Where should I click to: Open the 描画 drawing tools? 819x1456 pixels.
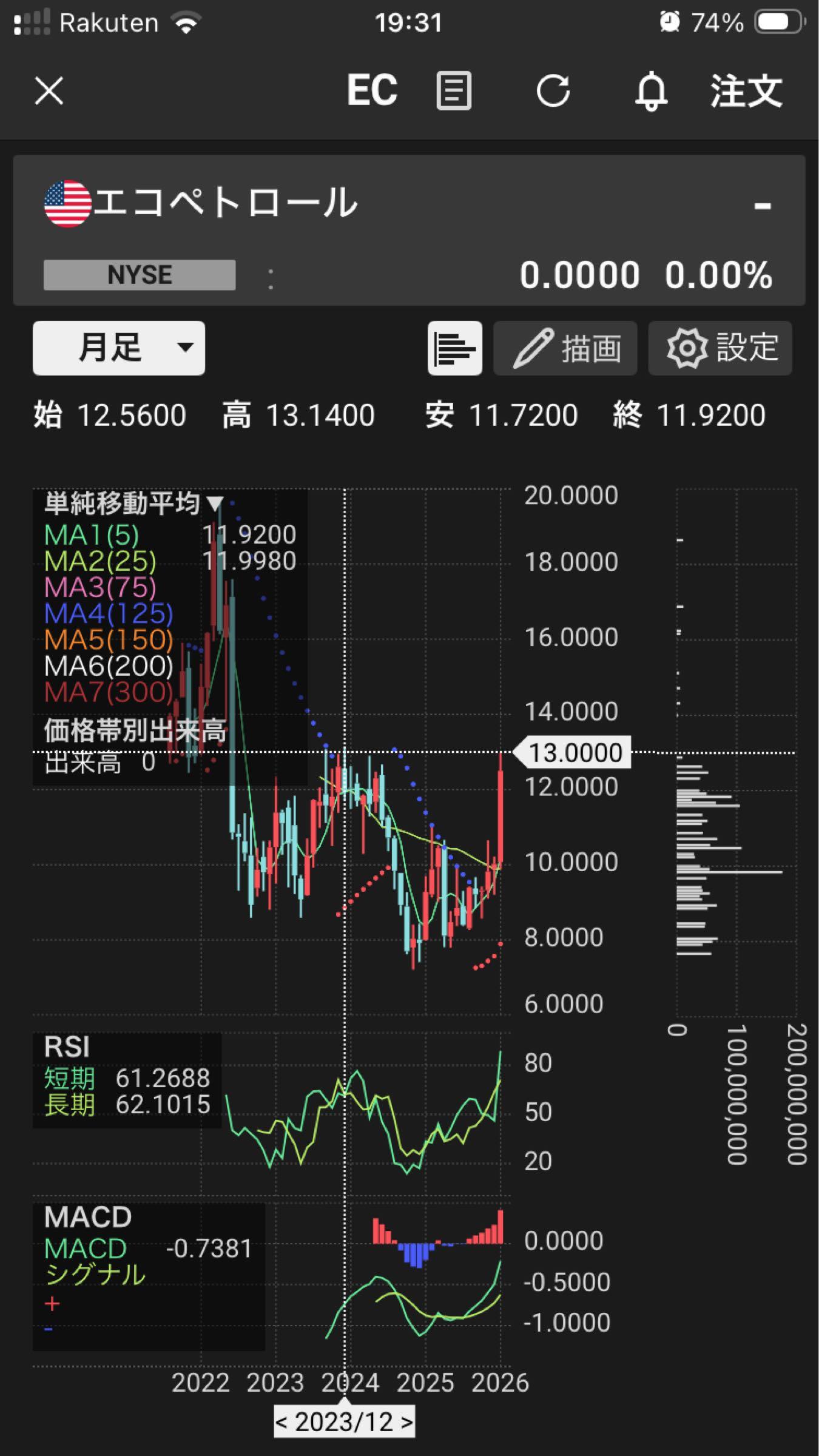click(x=565, y=348)
